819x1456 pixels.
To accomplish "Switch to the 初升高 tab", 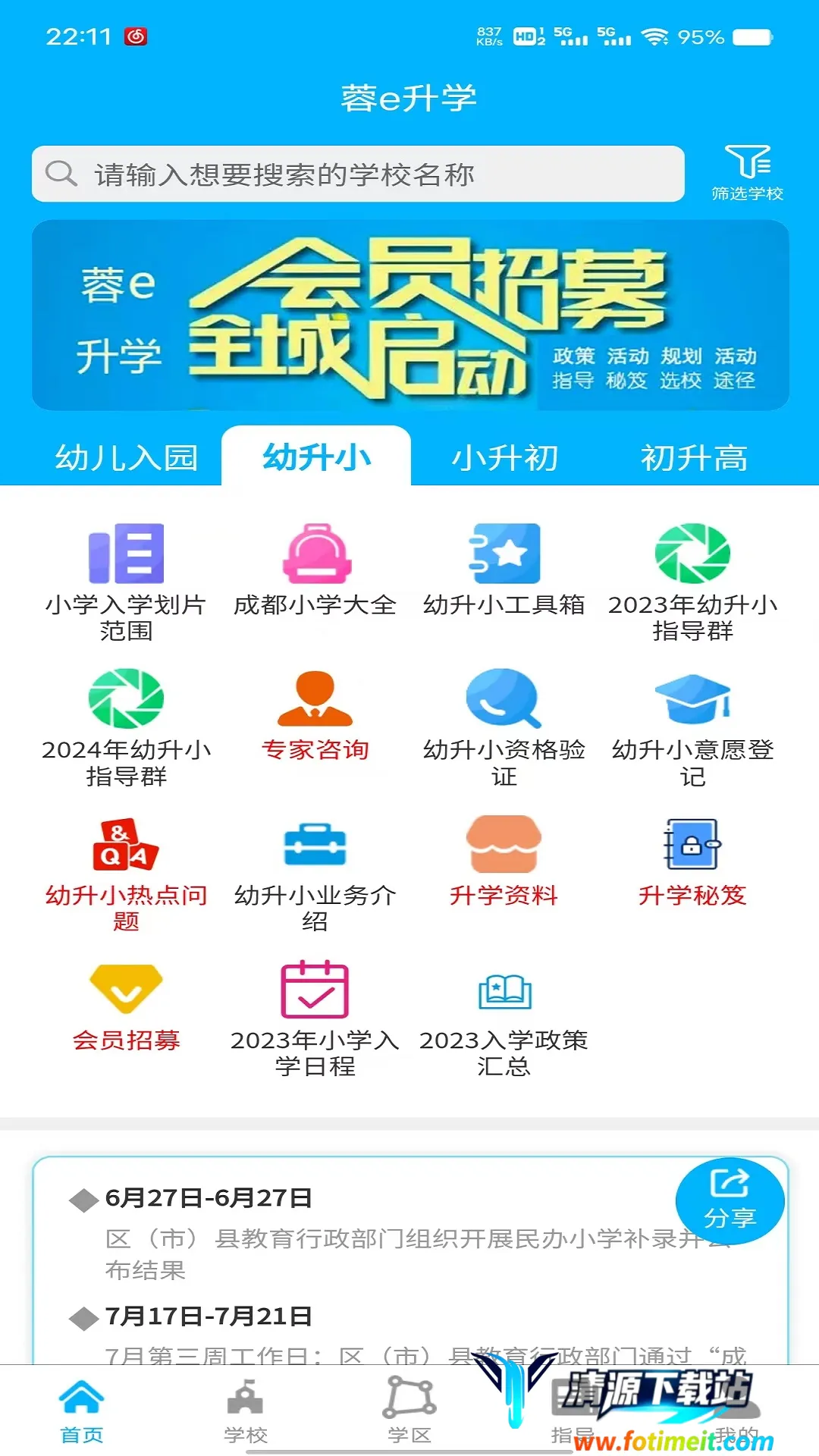I will tap(694, 458).
